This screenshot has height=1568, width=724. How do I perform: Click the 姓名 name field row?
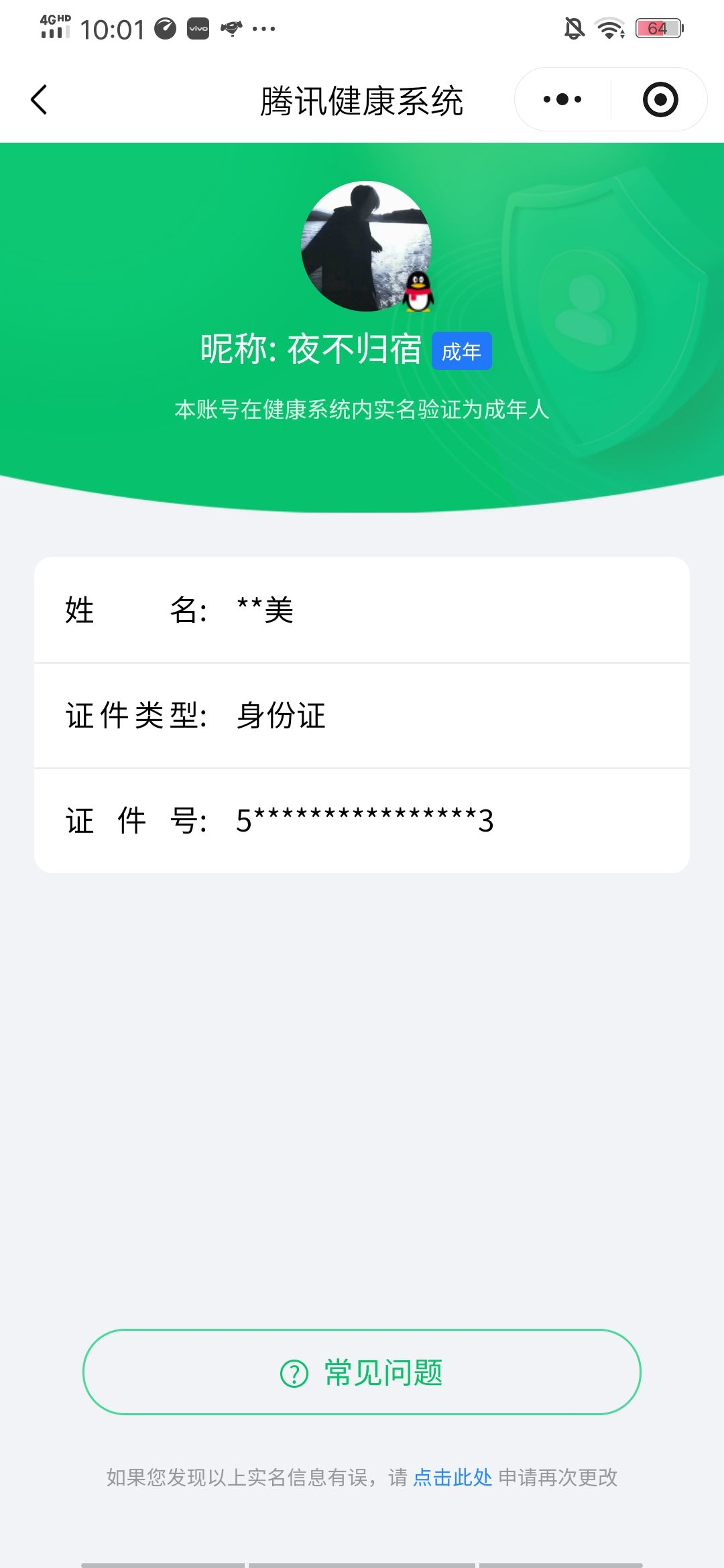(362, 610)
